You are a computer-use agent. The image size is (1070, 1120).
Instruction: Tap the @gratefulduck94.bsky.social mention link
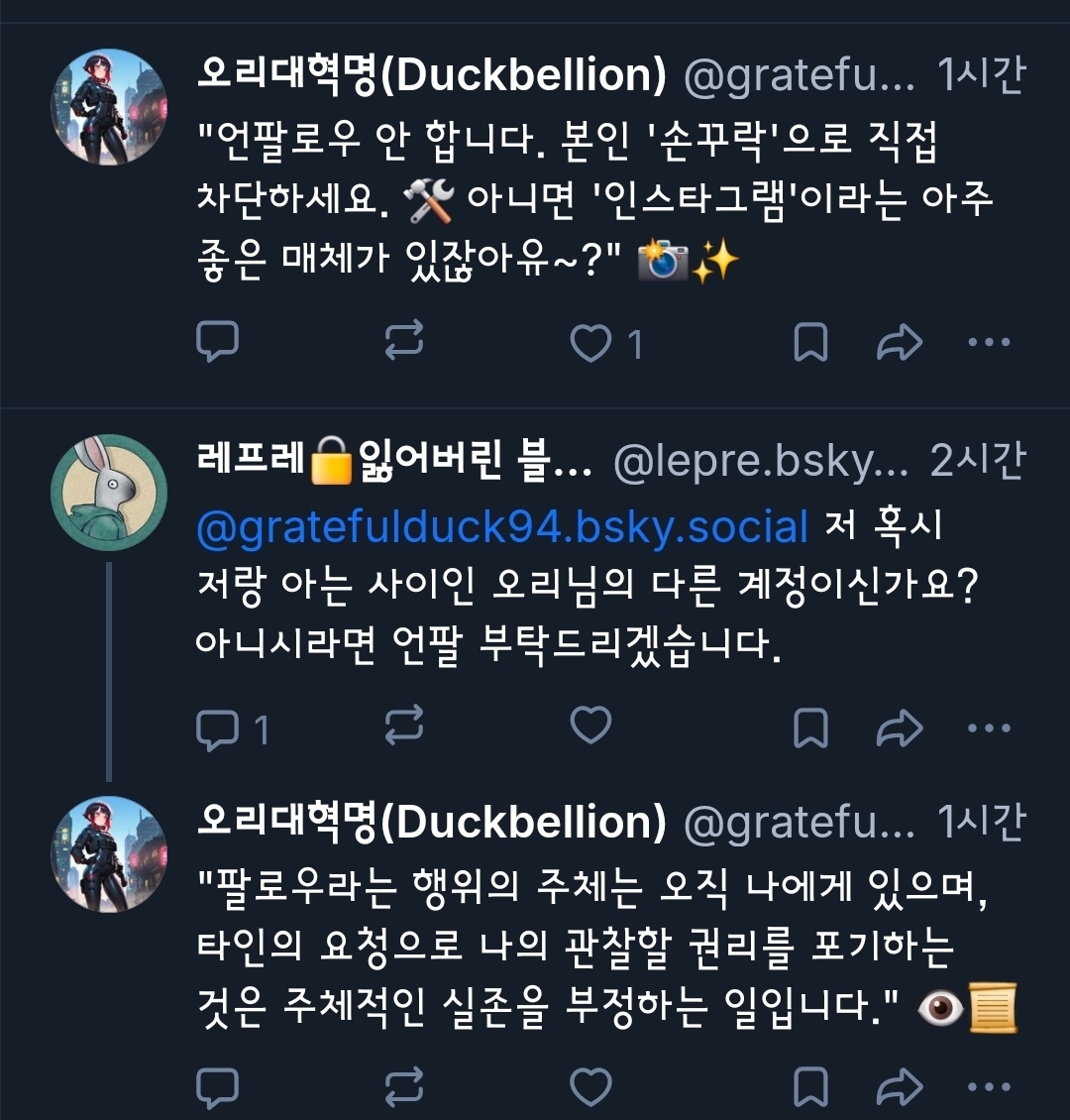502,526
